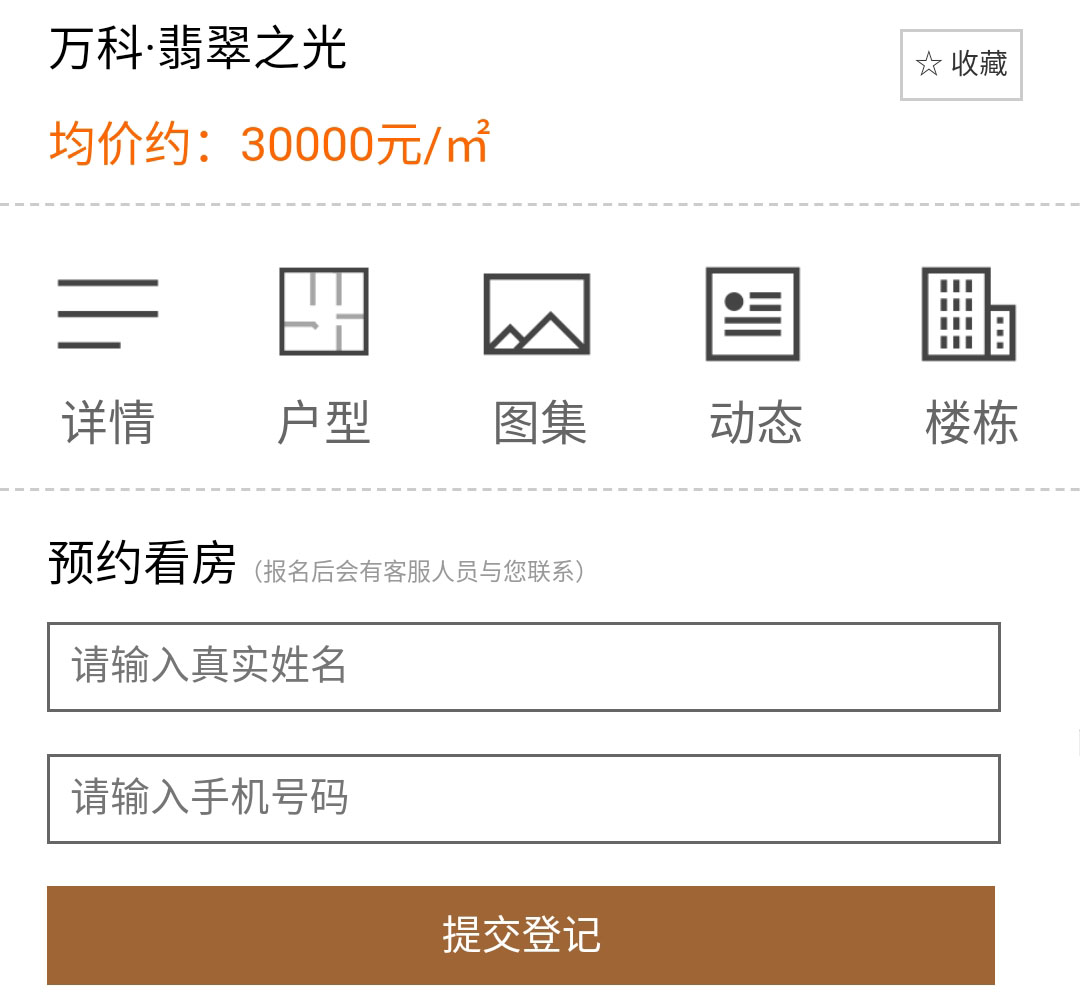Submit the form with 提交登记
The image size is (1080, 1000).
521,935
